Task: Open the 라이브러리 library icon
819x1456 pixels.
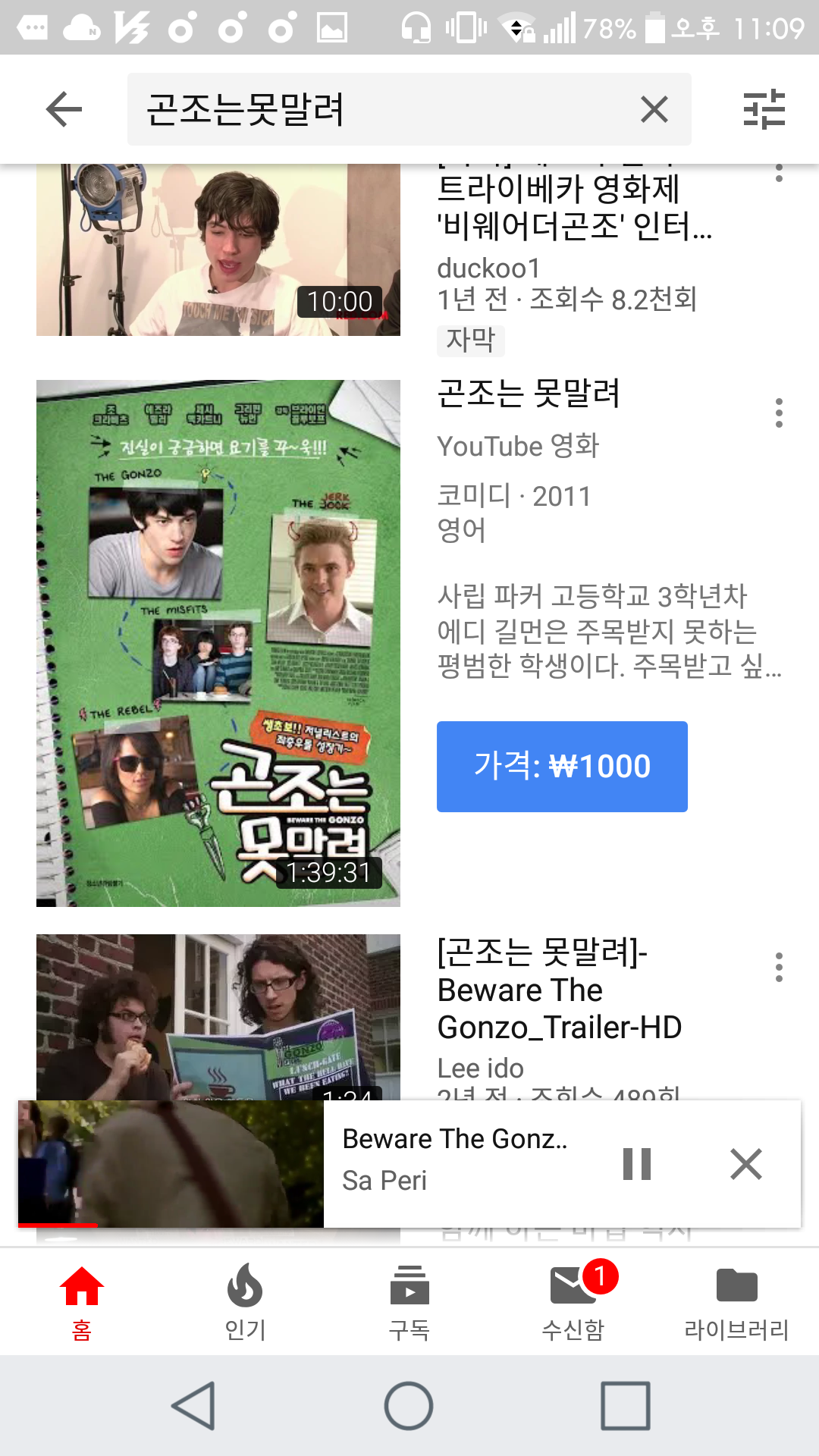Action: point(736,1289)
